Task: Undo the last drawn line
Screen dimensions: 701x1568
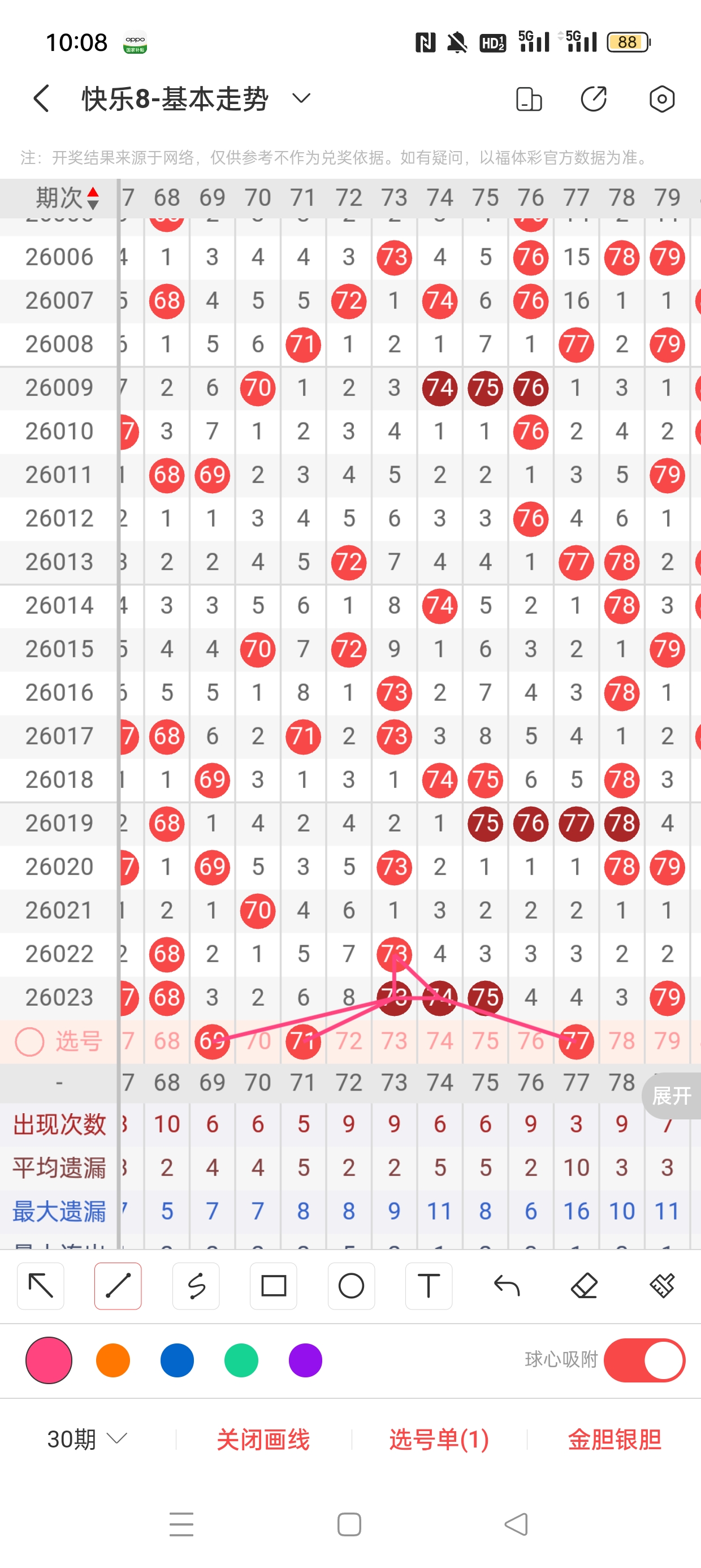Action: (507, 1286)
